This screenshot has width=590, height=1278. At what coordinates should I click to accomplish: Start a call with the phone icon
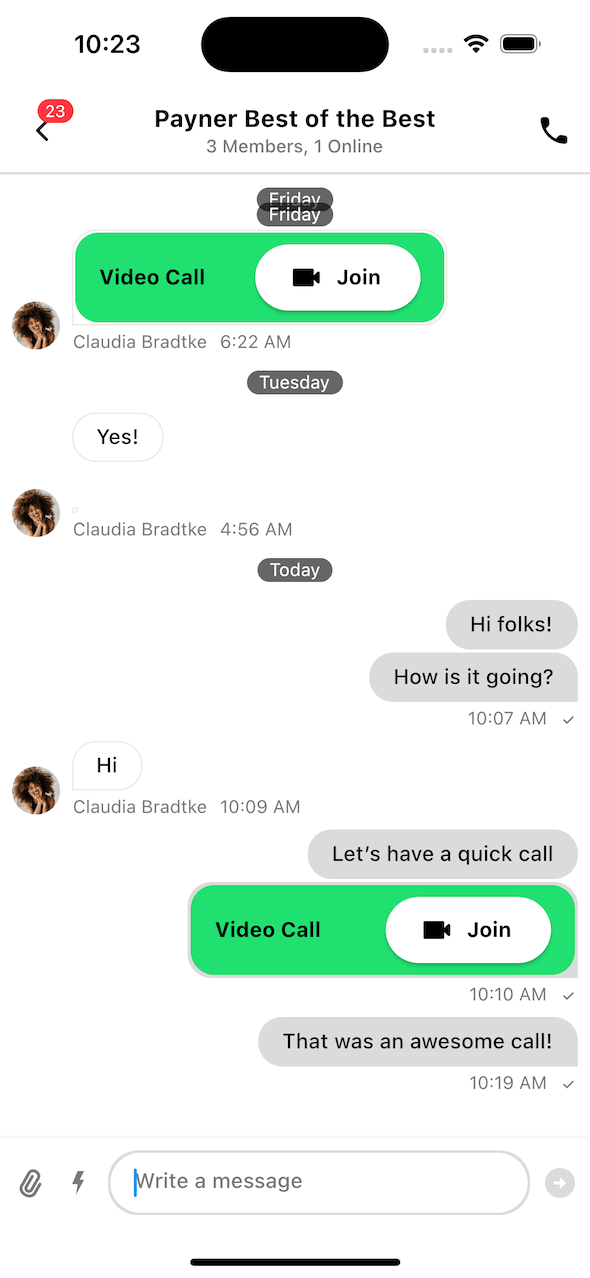click(553, 131)
